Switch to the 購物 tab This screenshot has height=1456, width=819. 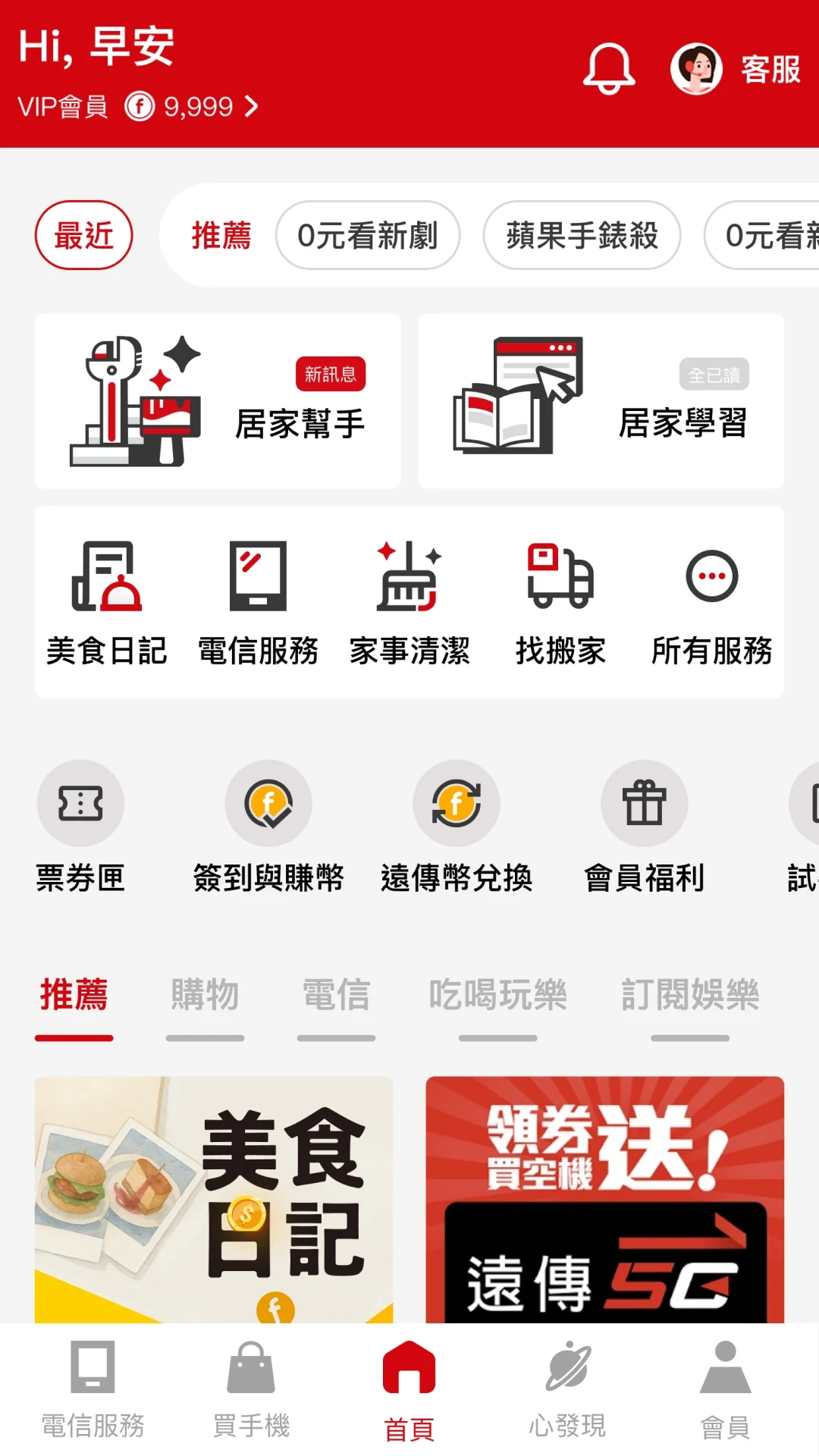(205, 1005)
